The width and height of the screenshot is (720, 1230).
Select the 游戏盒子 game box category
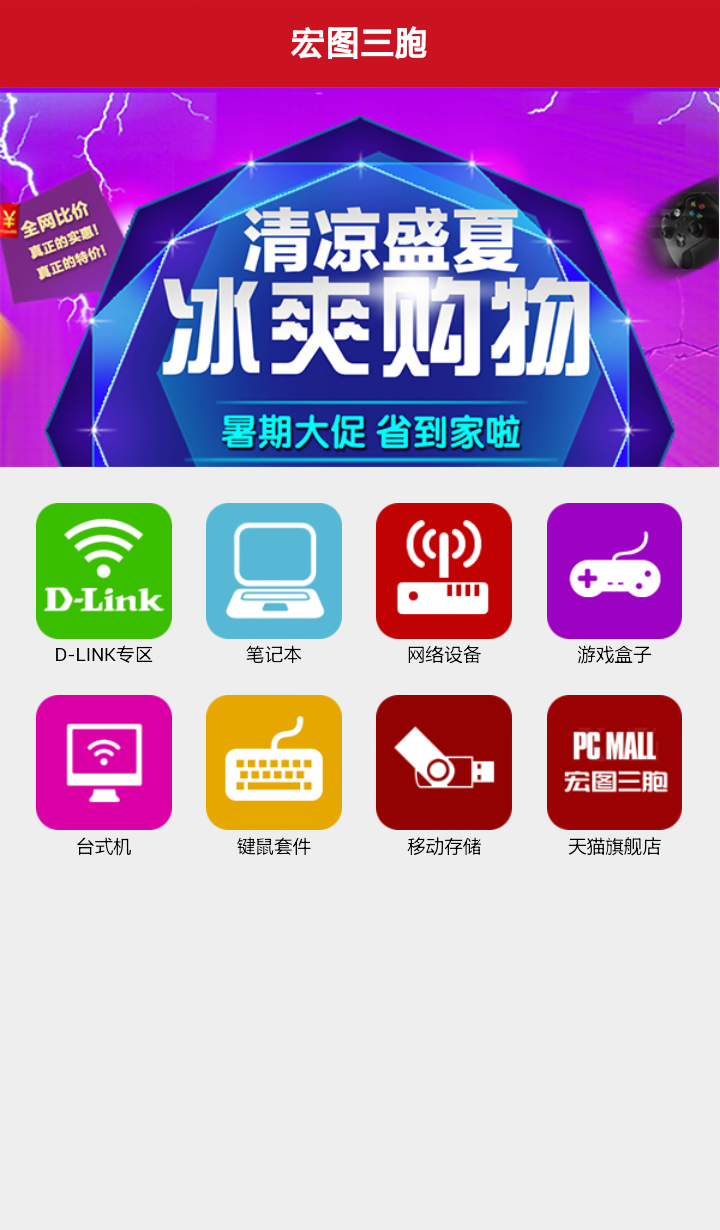coord(614,571)
